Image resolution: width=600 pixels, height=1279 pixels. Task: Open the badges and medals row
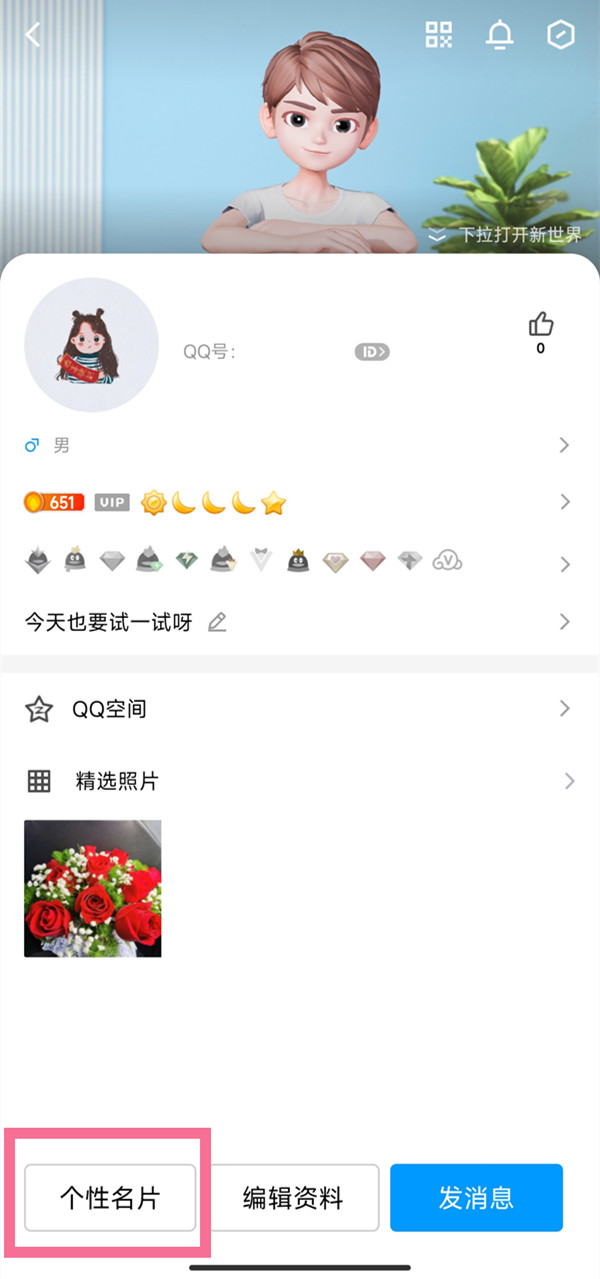pyautogui.click(x=300, y=562)
